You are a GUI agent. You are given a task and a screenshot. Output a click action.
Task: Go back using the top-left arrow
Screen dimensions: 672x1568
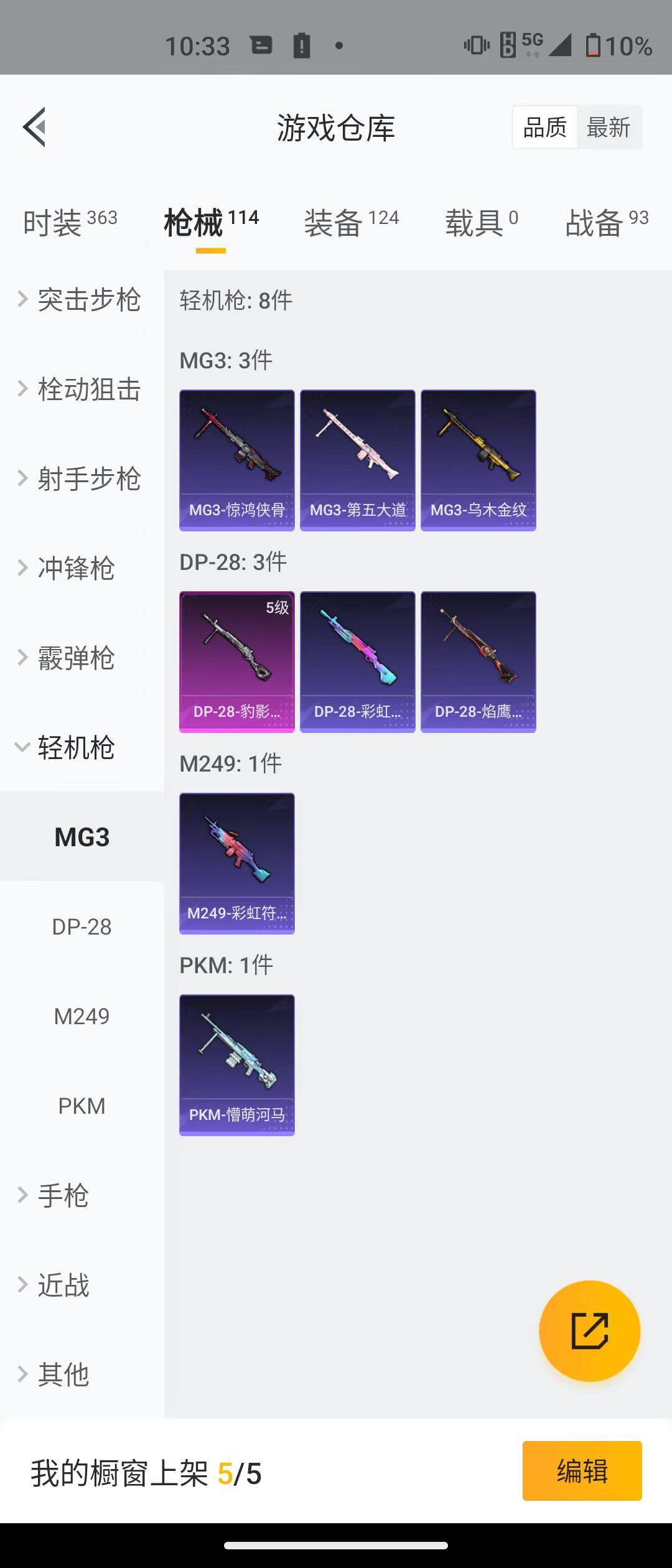click(x=35, y=127)
